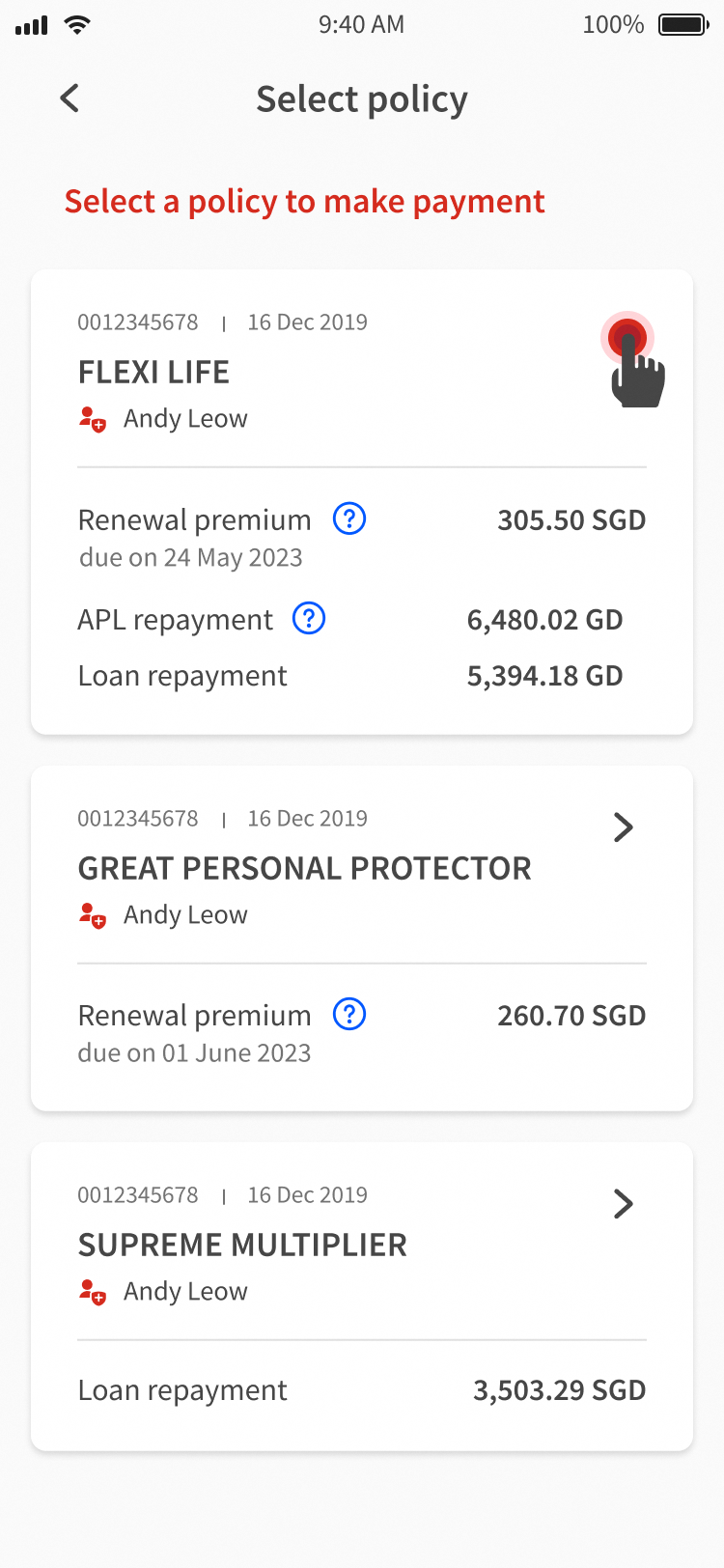Click the Loan repayment amount on SUPREME MULTIPLIER

(559, 1390)
